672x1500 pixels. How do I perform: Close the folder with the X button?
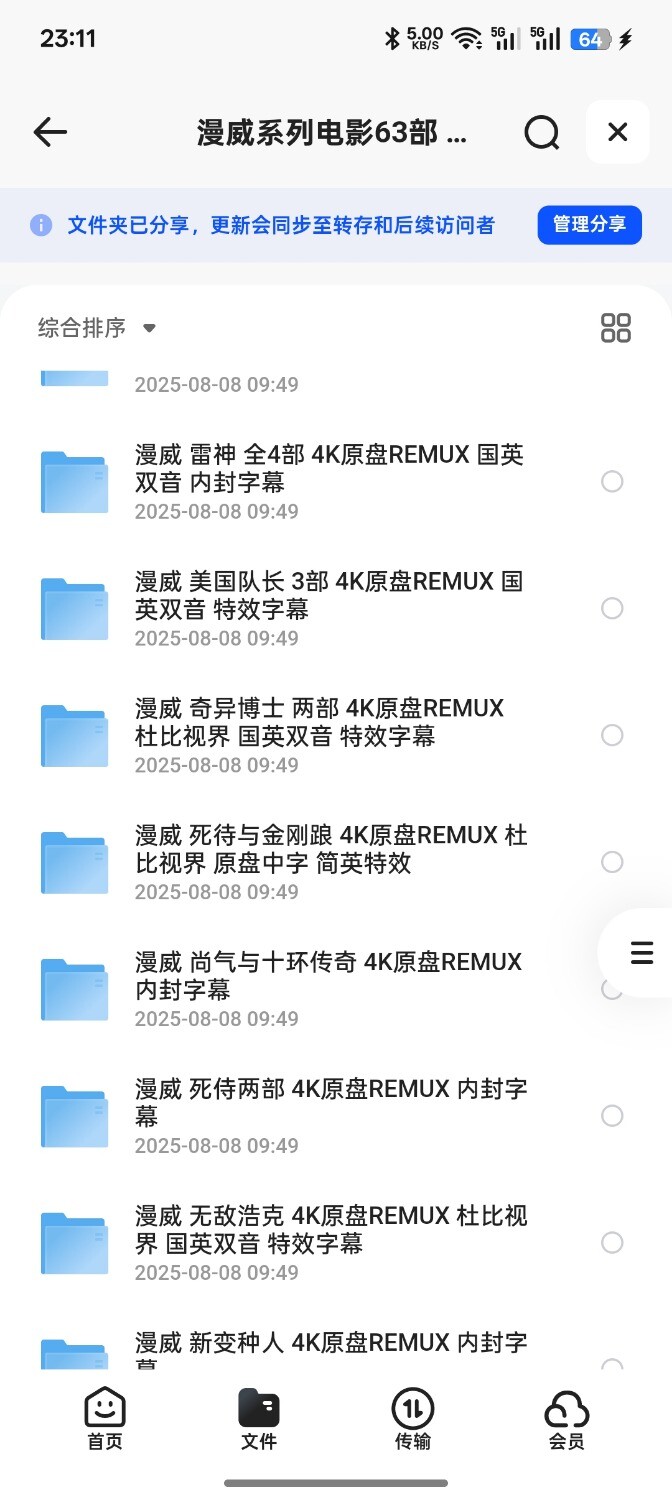tap(618, 132)
